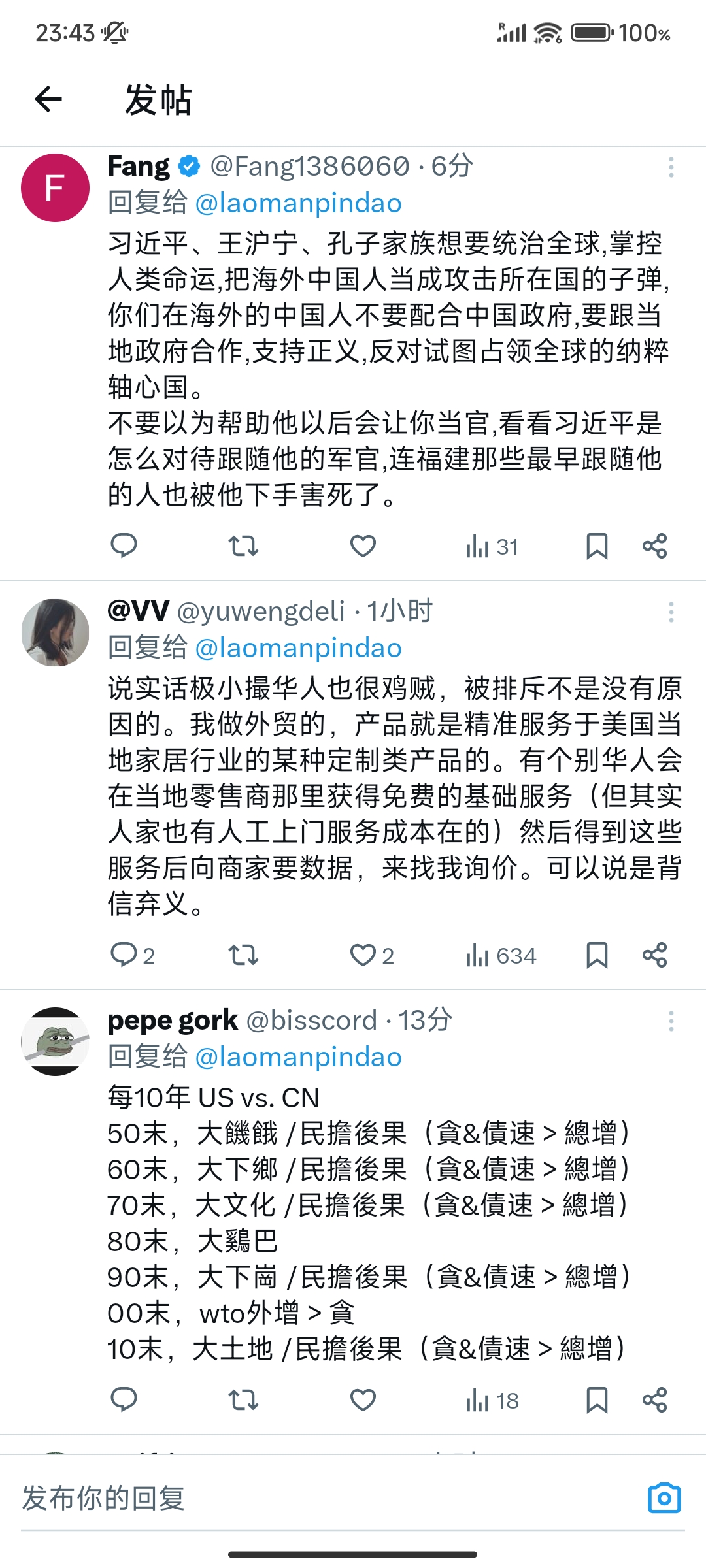Viewport: 706px width, 1568px height.
Task: Reply to the @VV comment
Action: [124, 955]
